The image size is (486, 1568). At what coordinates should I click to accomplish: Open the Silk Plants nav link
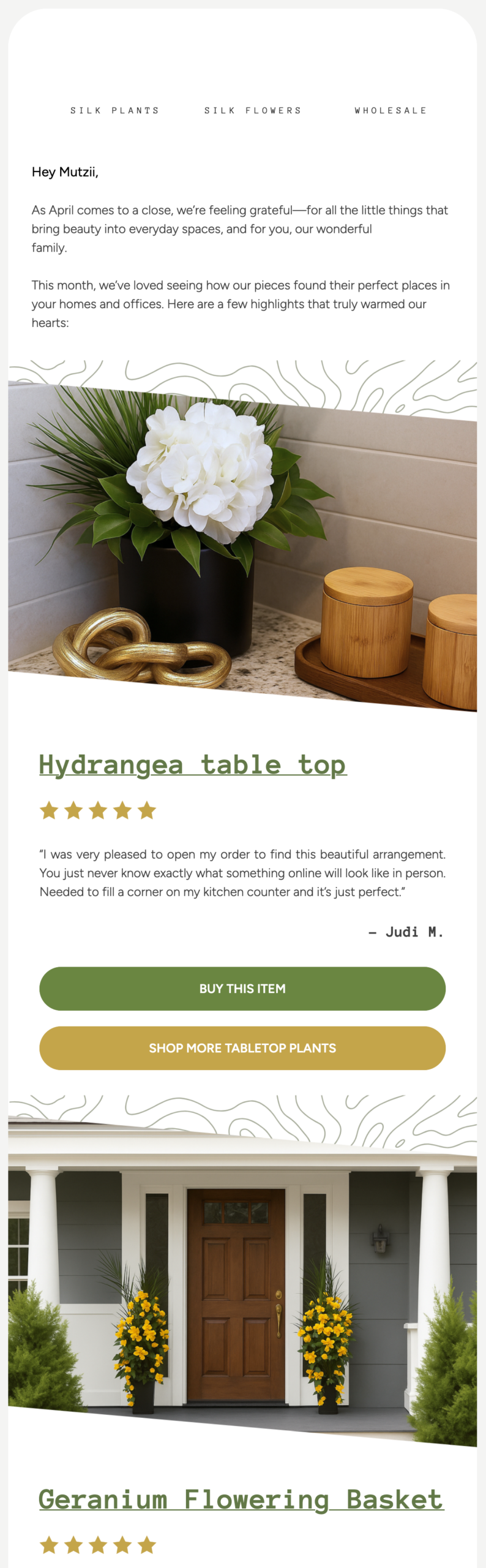point(114,110)
